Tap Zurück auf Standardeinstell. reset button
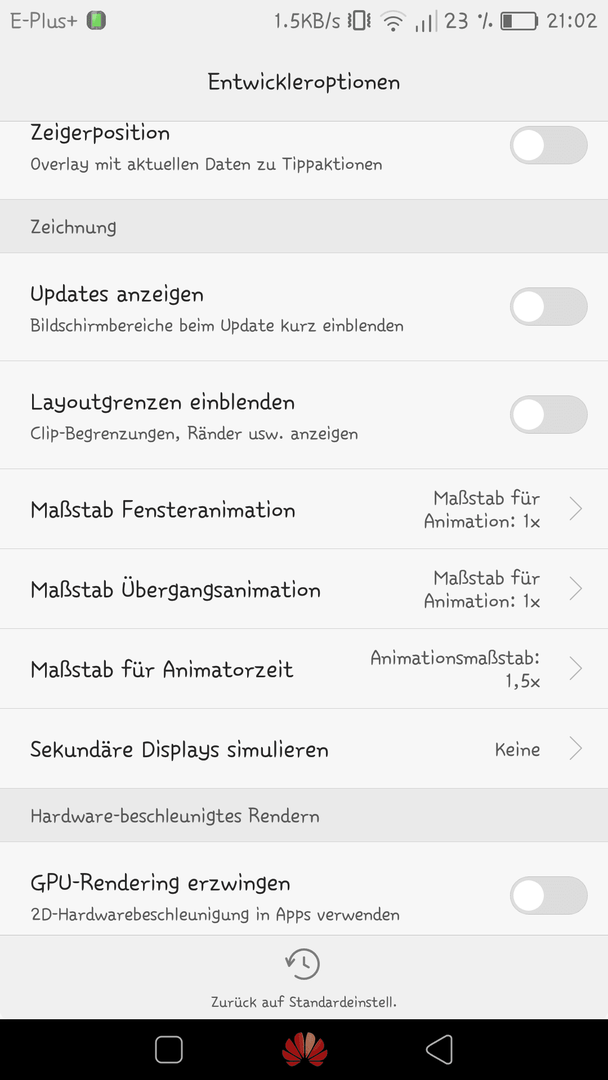 [x=304, y=978]
